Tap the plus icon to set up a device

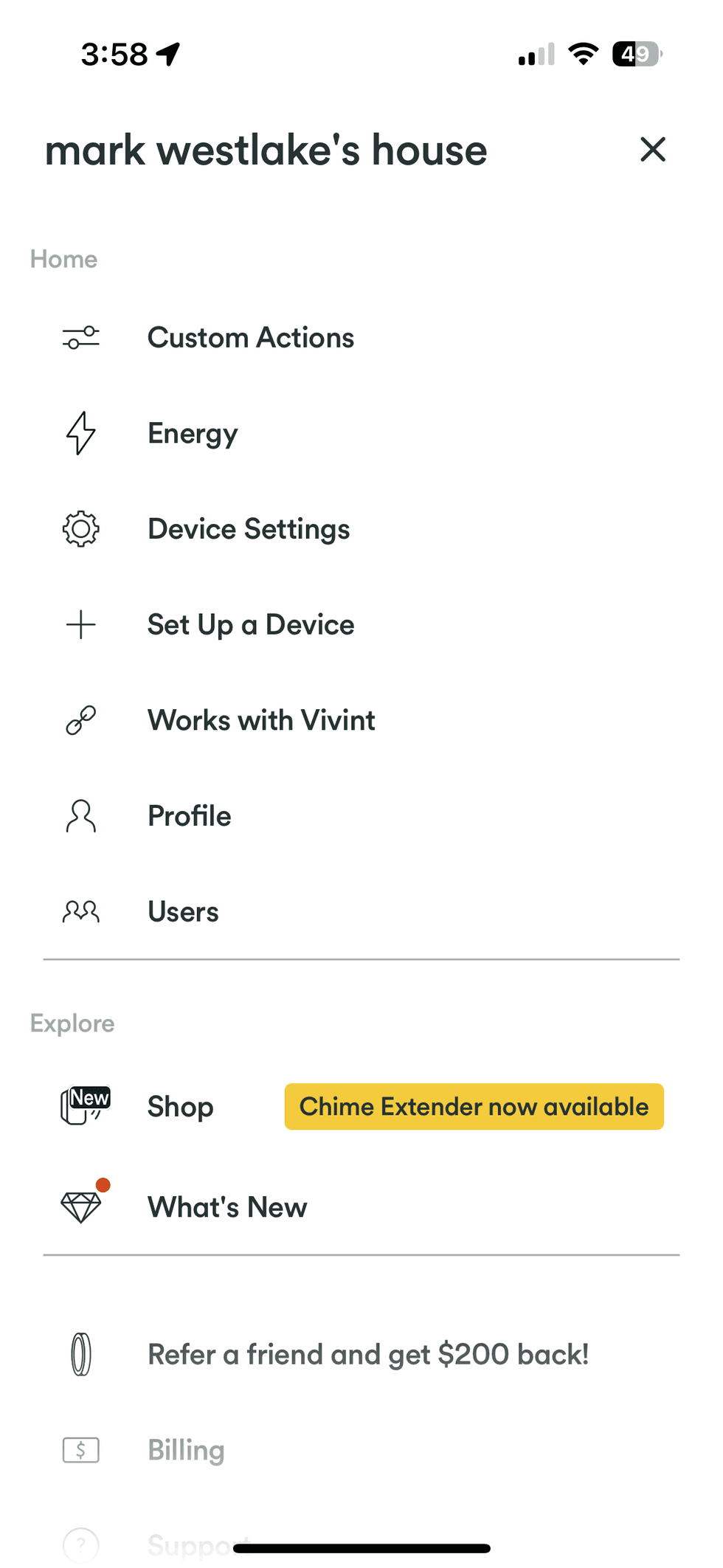point(80,624)
